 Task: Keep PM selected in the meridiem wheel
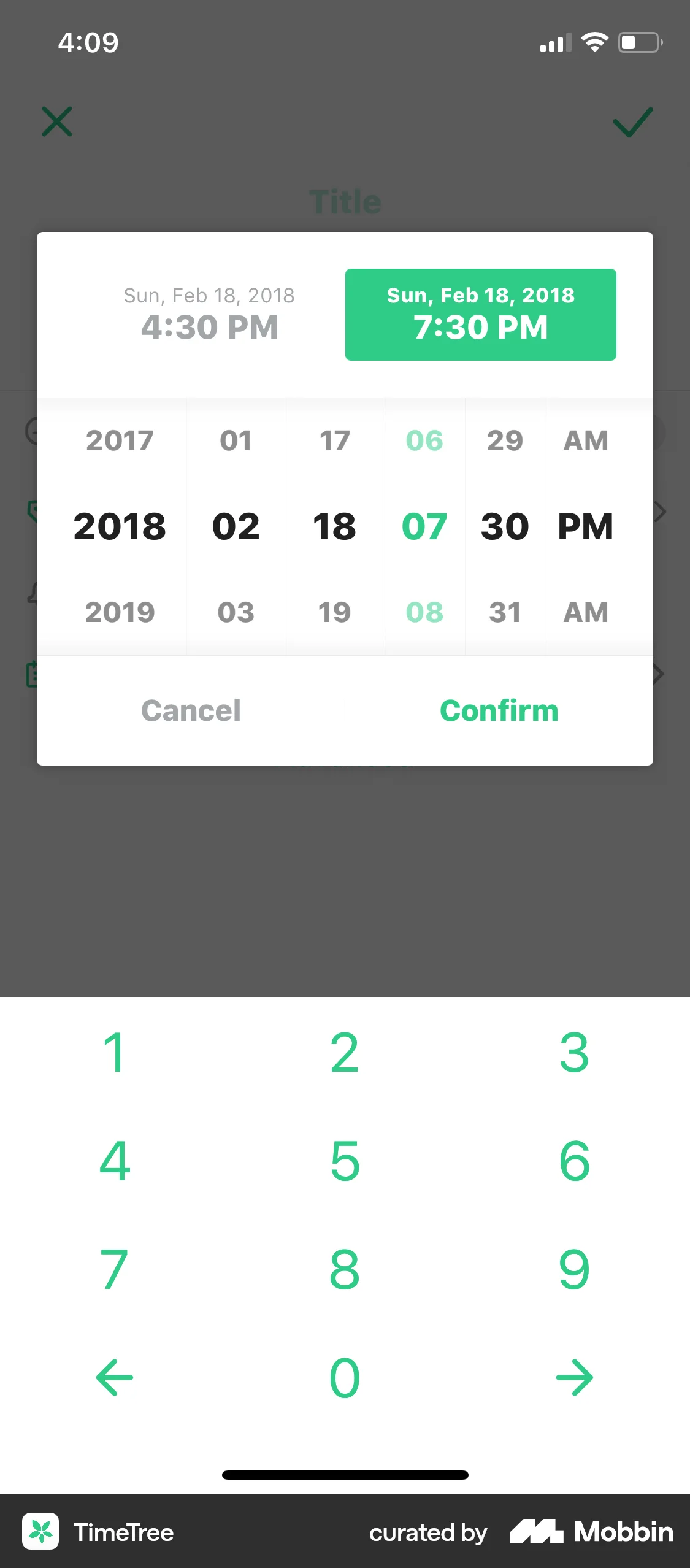[x=586, y=526]
